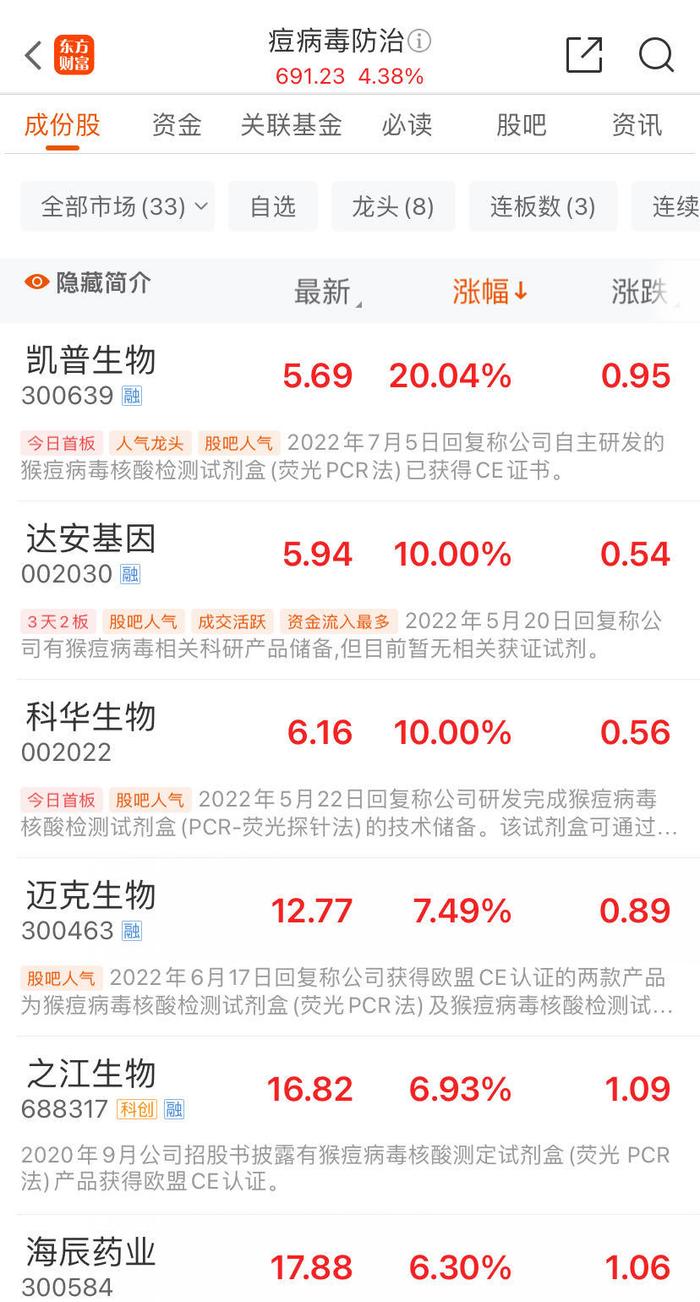Screen dimensions: 700x1302
Task: Open the 资讯 tab
Action: [637, 125]
